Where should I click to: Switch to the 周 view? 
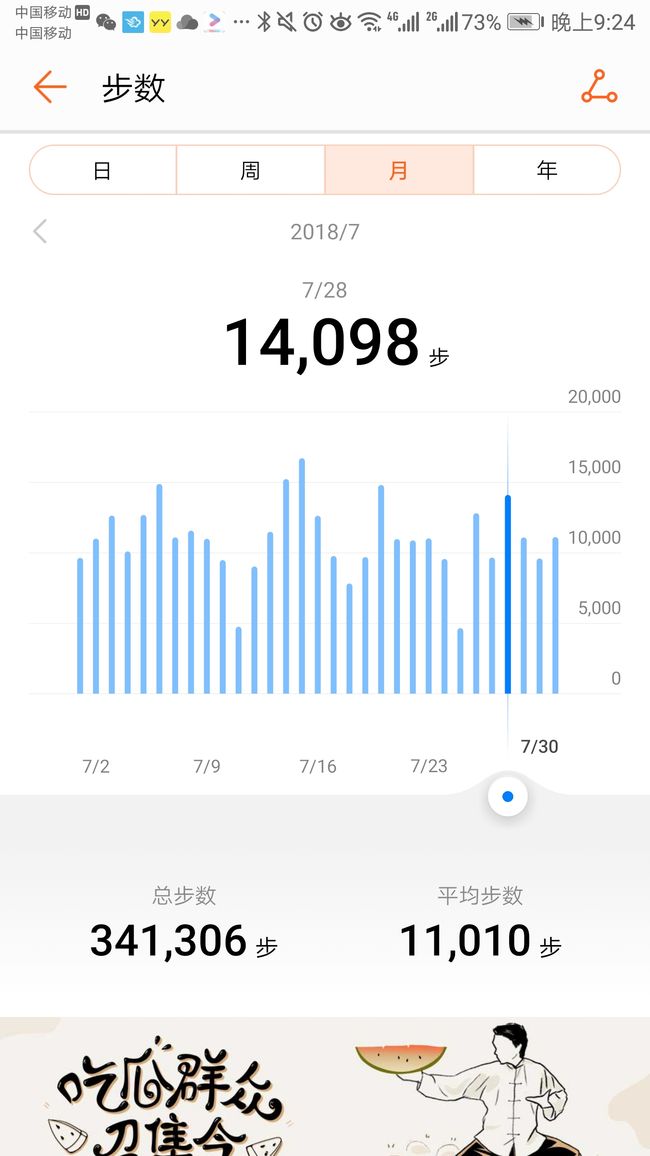click(251, 170)
